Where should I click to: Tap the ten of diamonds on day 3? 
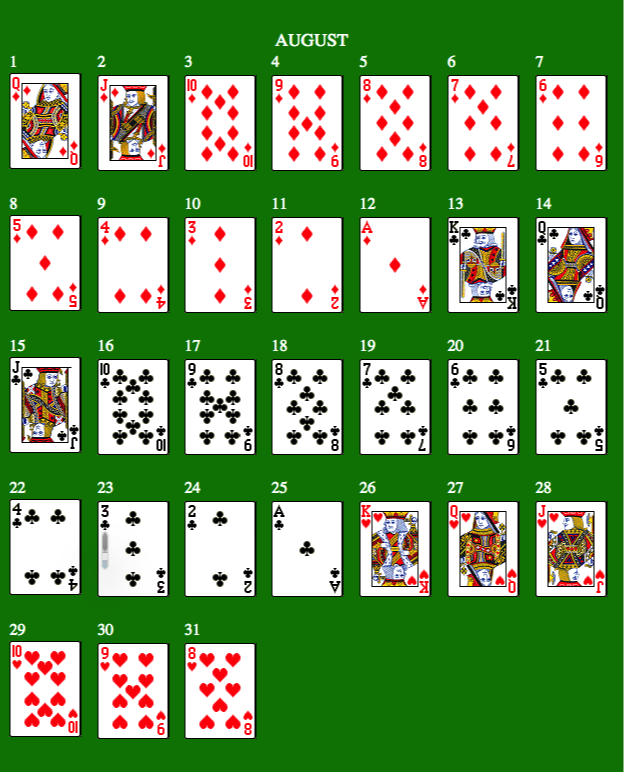pos(220,122)
